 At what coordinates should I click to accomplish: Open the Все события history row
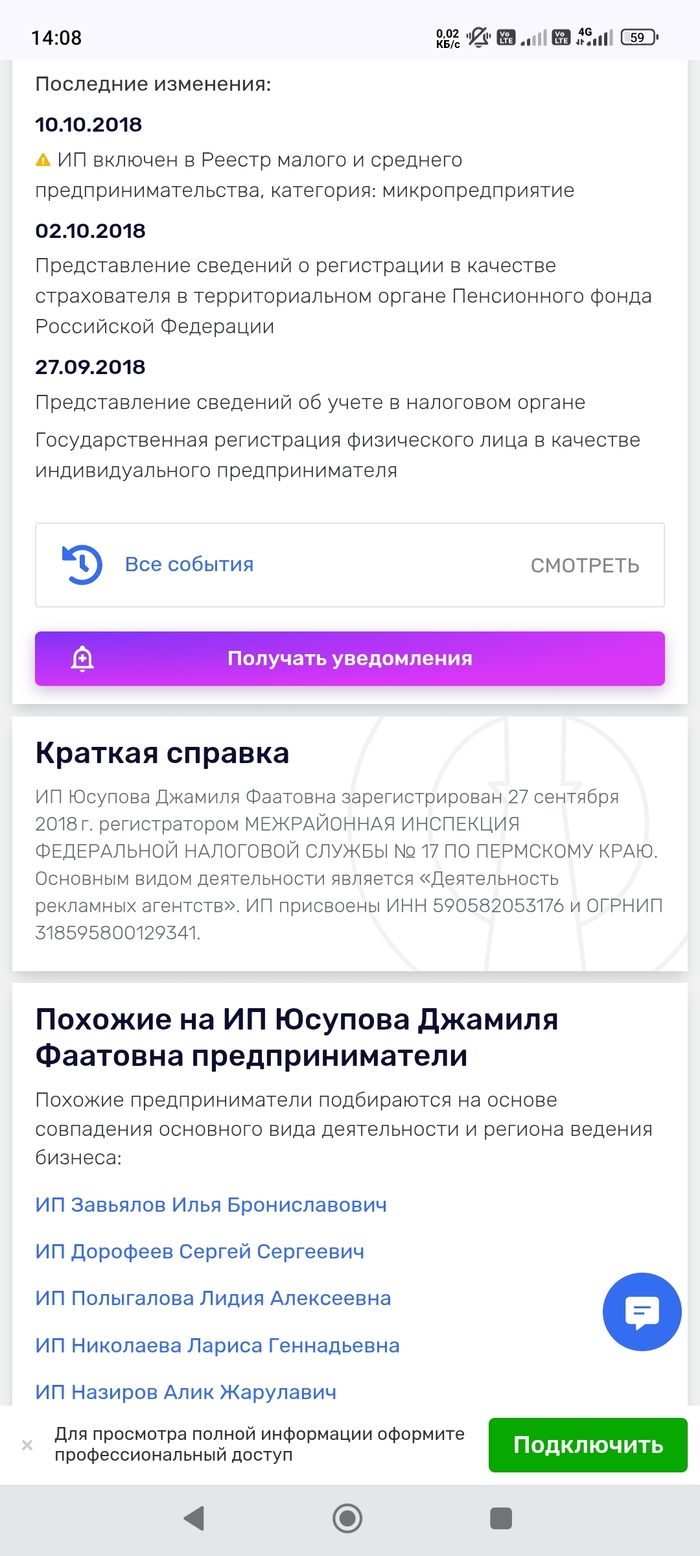point(349,565)
